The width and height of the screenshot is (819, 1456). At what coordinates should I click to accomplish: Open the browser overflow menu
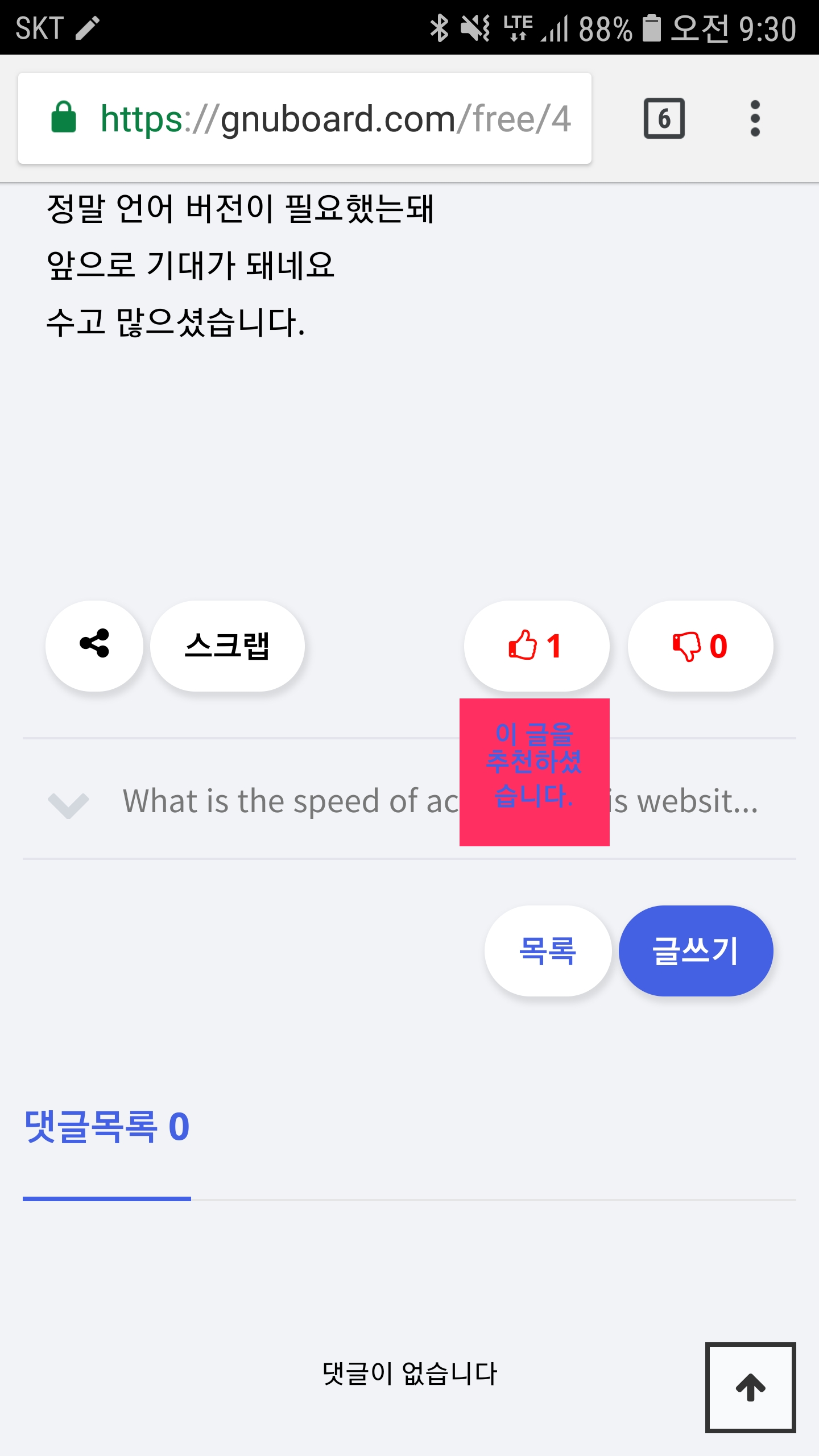coord(755,118)
